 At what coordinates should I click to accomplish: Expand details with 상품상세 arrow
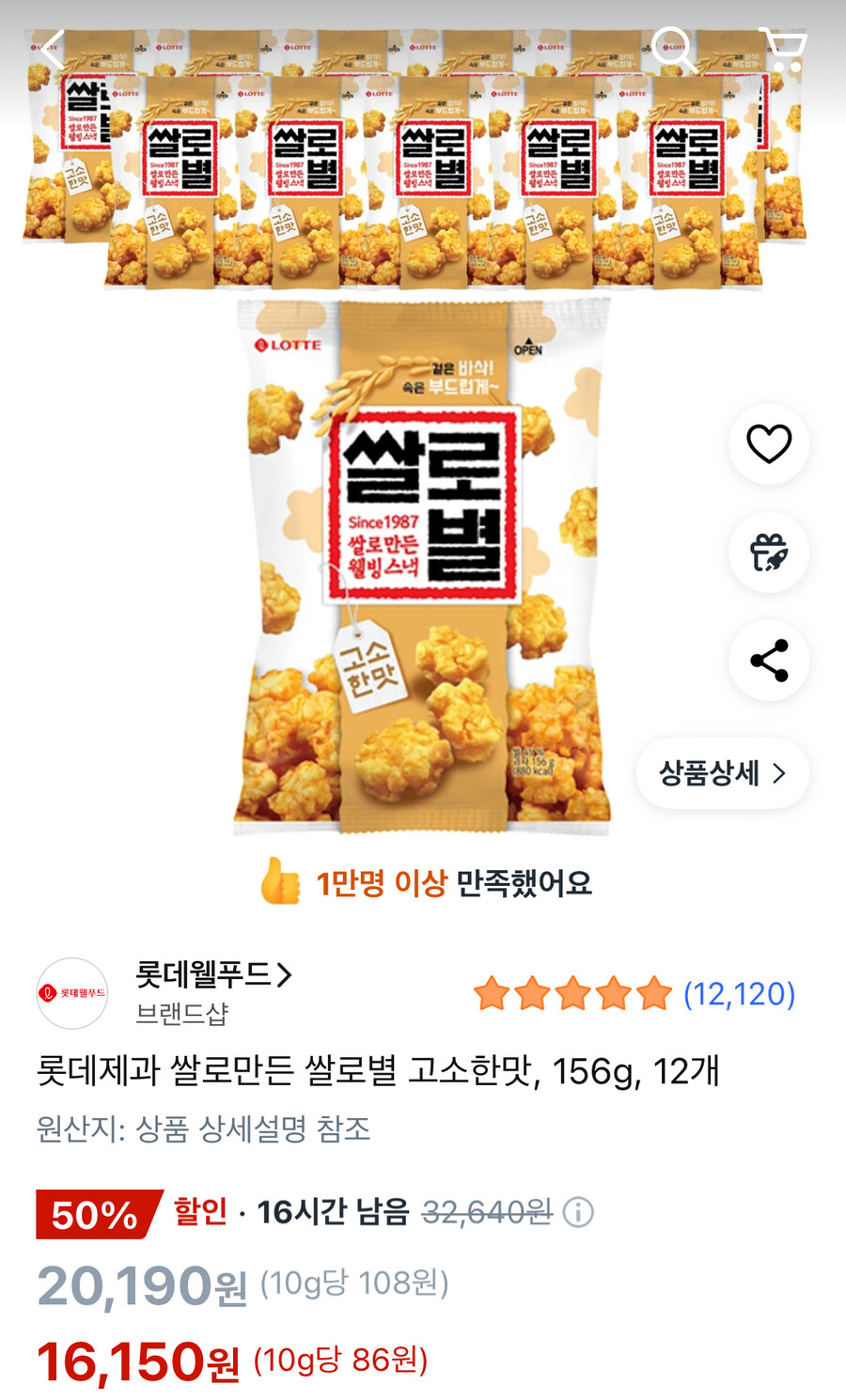[x=782, y=772]
